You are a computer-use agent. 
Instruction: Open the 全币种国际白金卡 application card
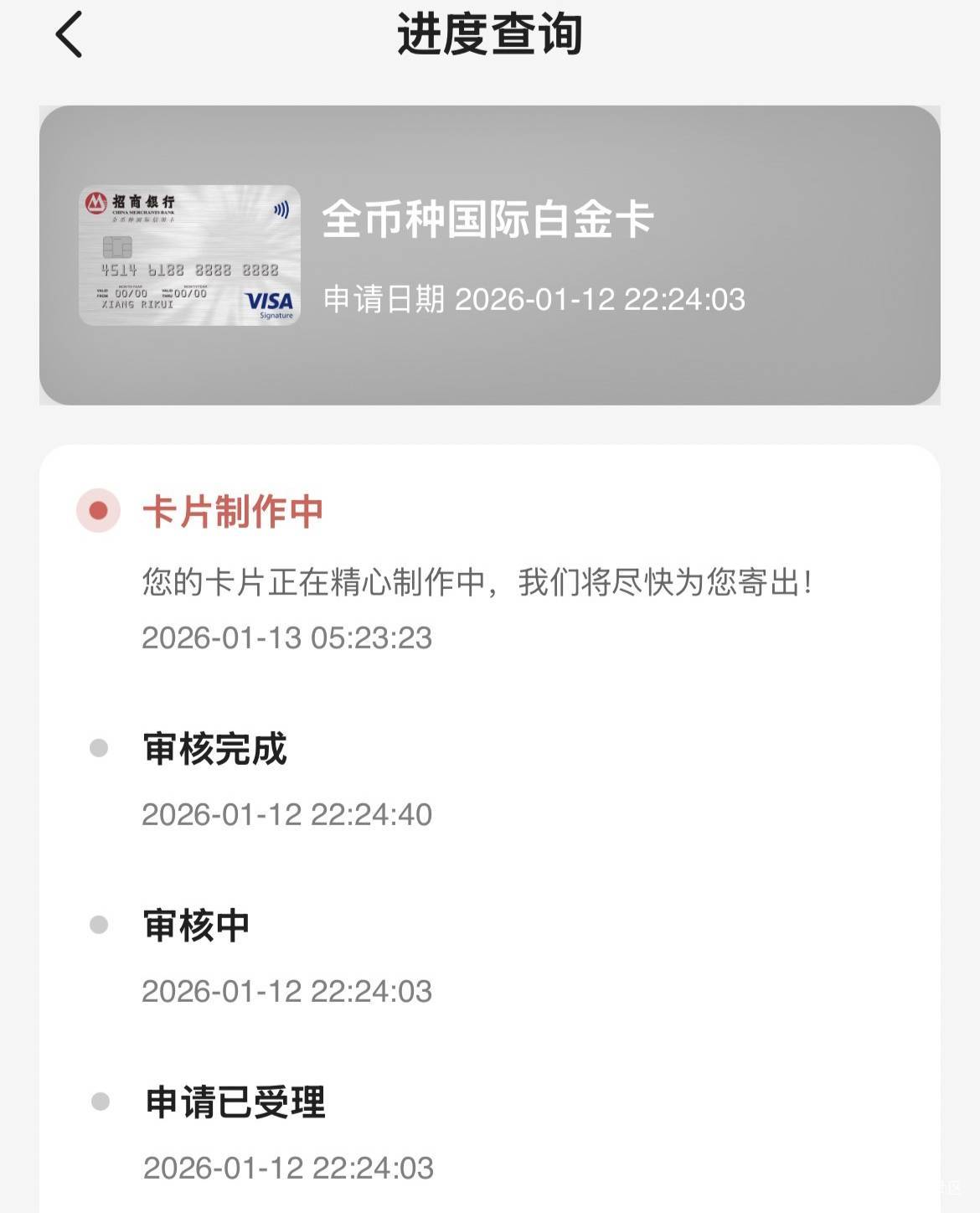(489, 255)
